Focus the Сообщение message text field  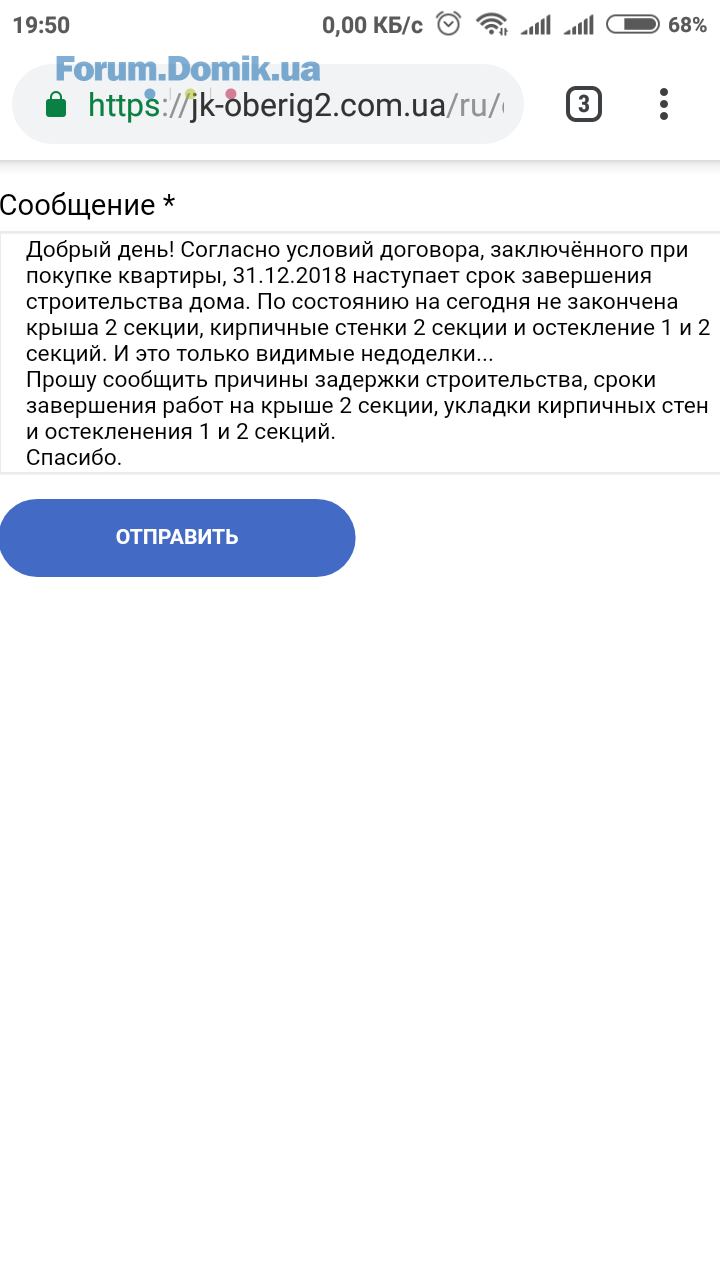pos(360,353)
